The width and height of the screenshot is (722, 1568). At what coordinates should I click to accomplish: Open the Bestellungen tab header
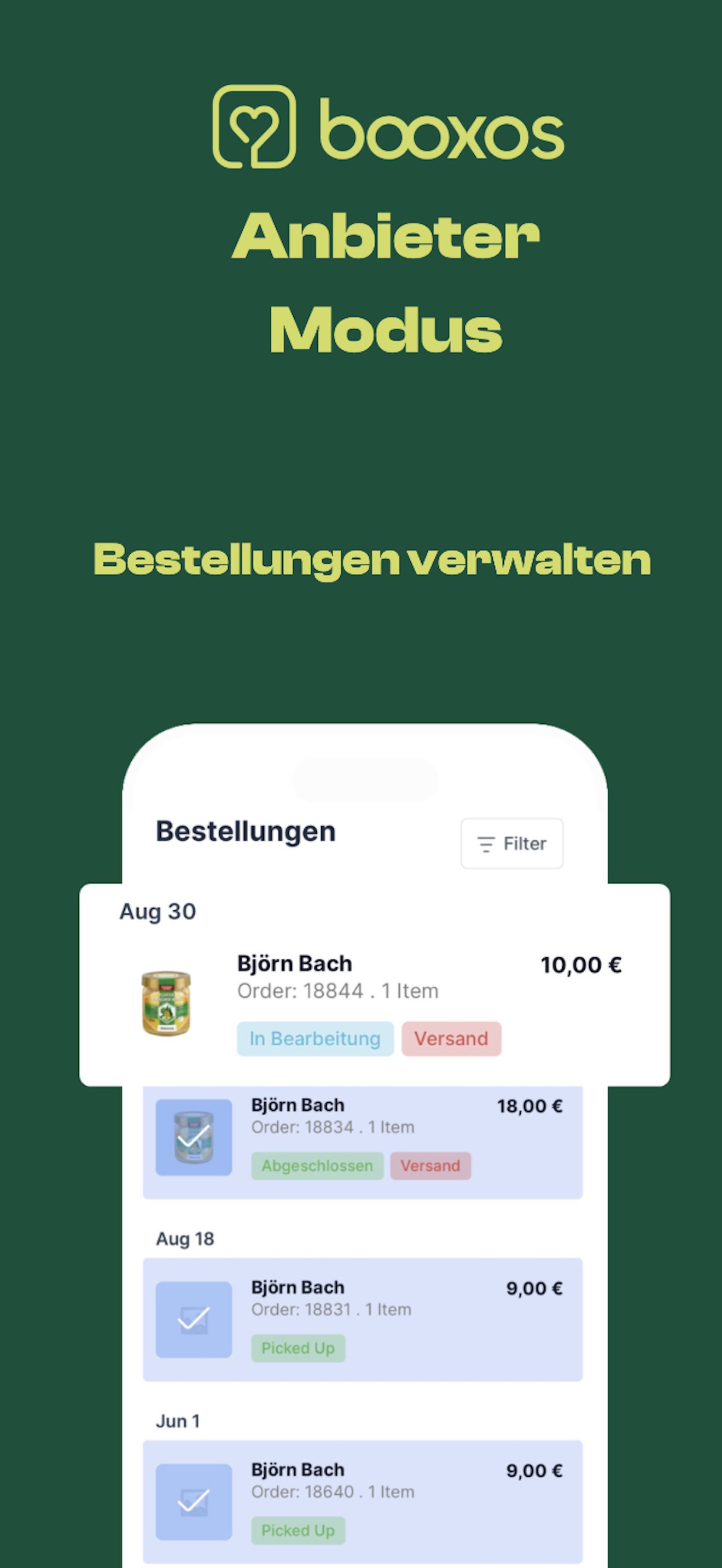[246, 831]
